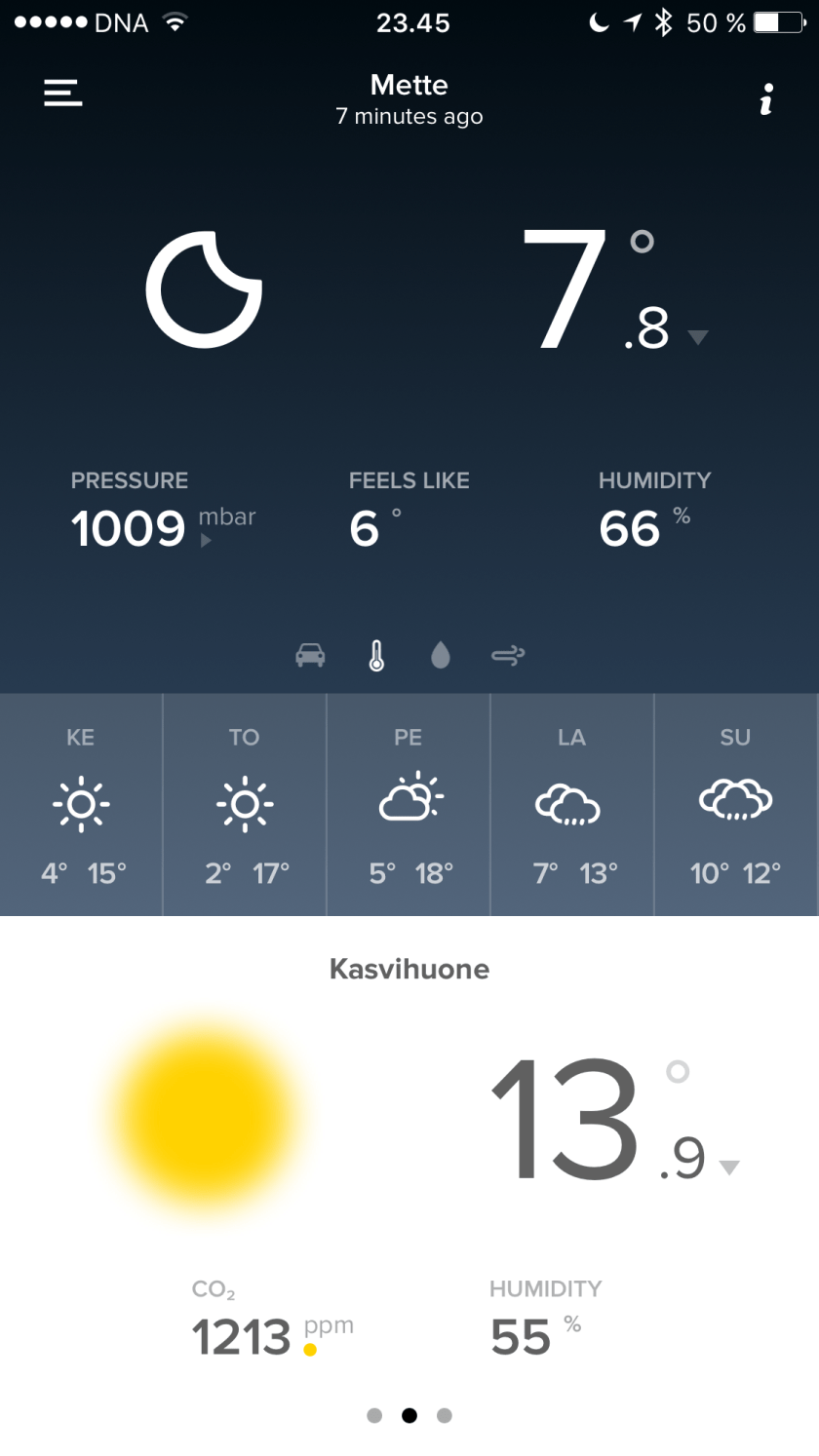Screen dimensions: 819x1456
Task: Tap the page indicator dots
Action: click(x=409, y=1415)
